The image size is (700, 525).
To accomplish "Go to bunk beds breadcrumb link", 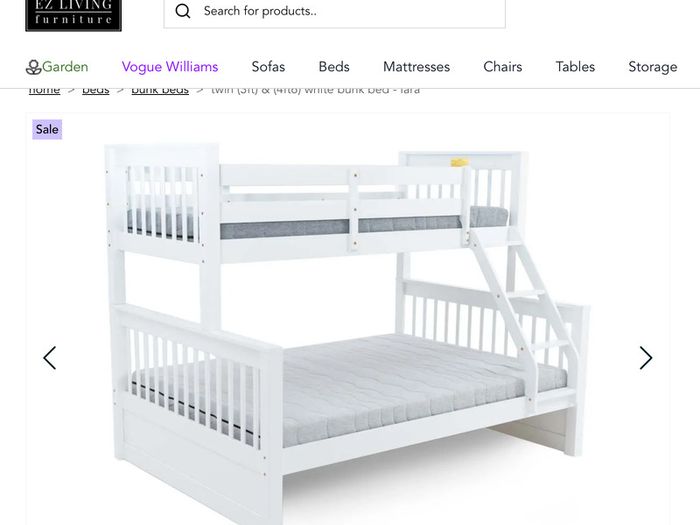I will [160, 91].
